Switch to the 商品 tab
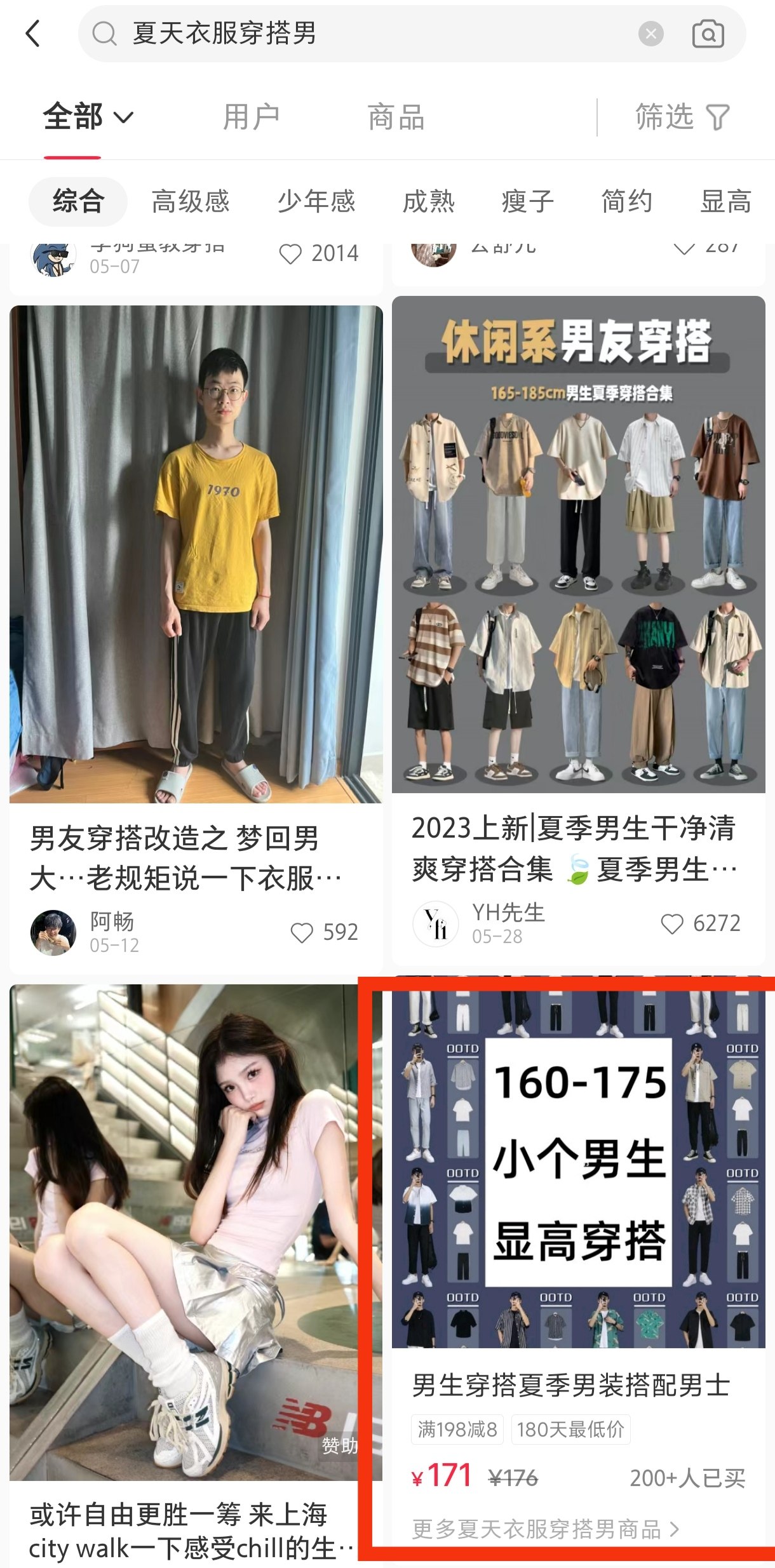The width and height of the screenshot is (775, 1568). click(396, 117)
